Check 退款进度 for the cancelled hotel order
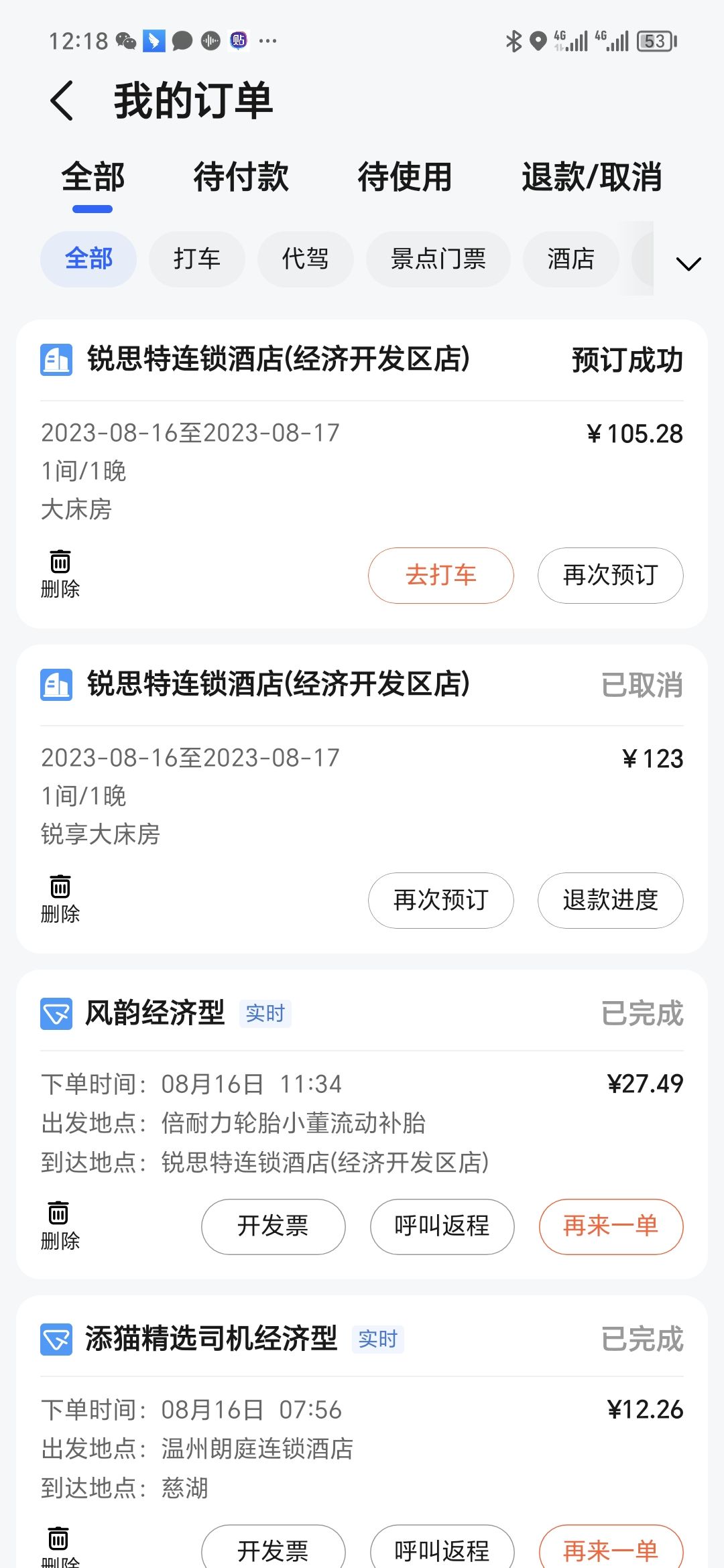The height and width of the screenshot is (1568, 724). (x=610, y=900)
